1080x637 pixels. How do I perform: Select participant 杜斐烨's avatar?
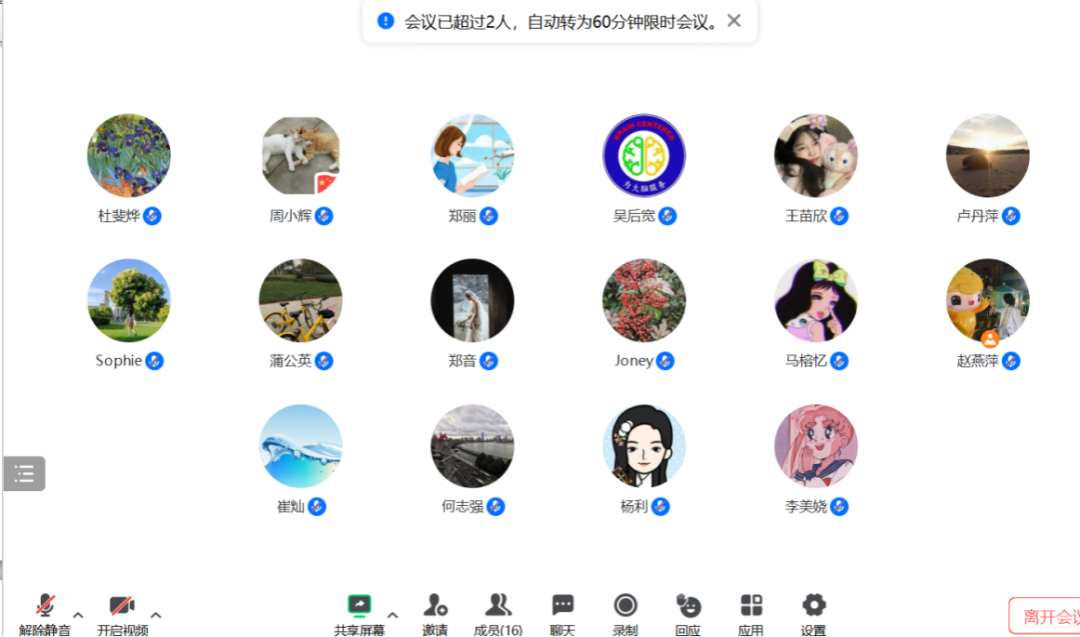tap(129, 155)
